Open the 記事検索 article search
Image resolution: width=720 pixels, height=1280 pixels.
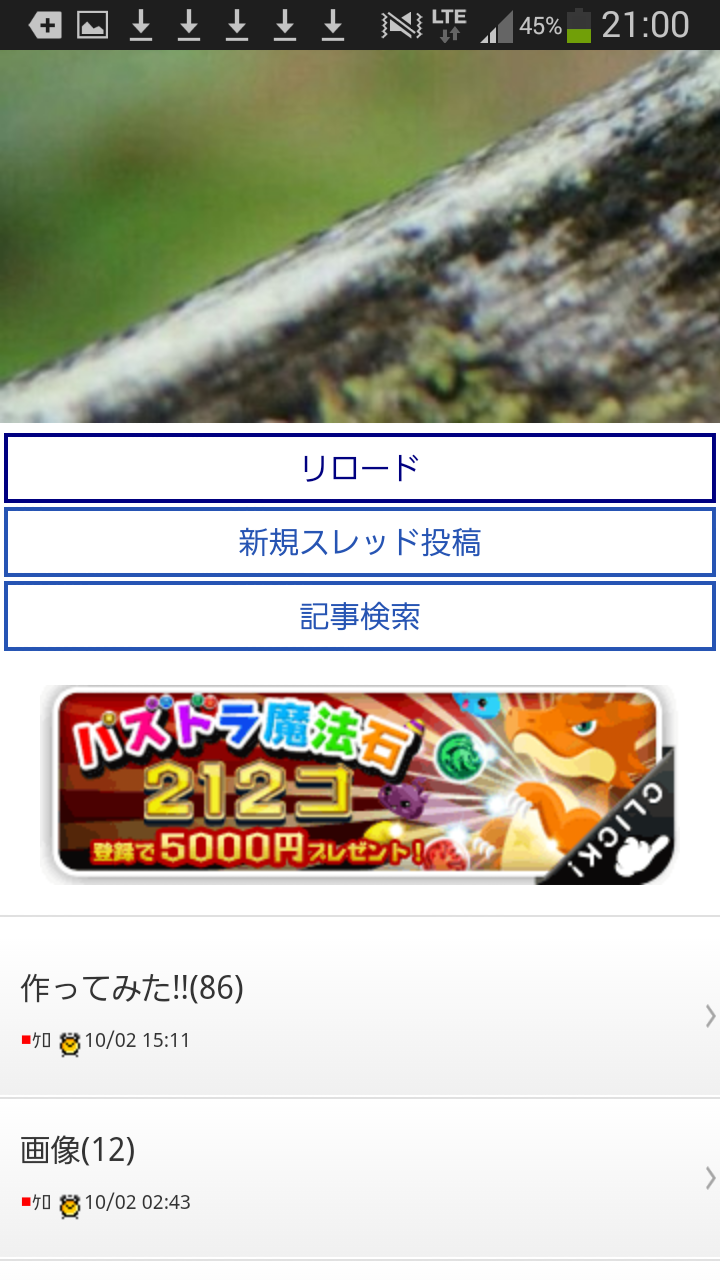360,616
